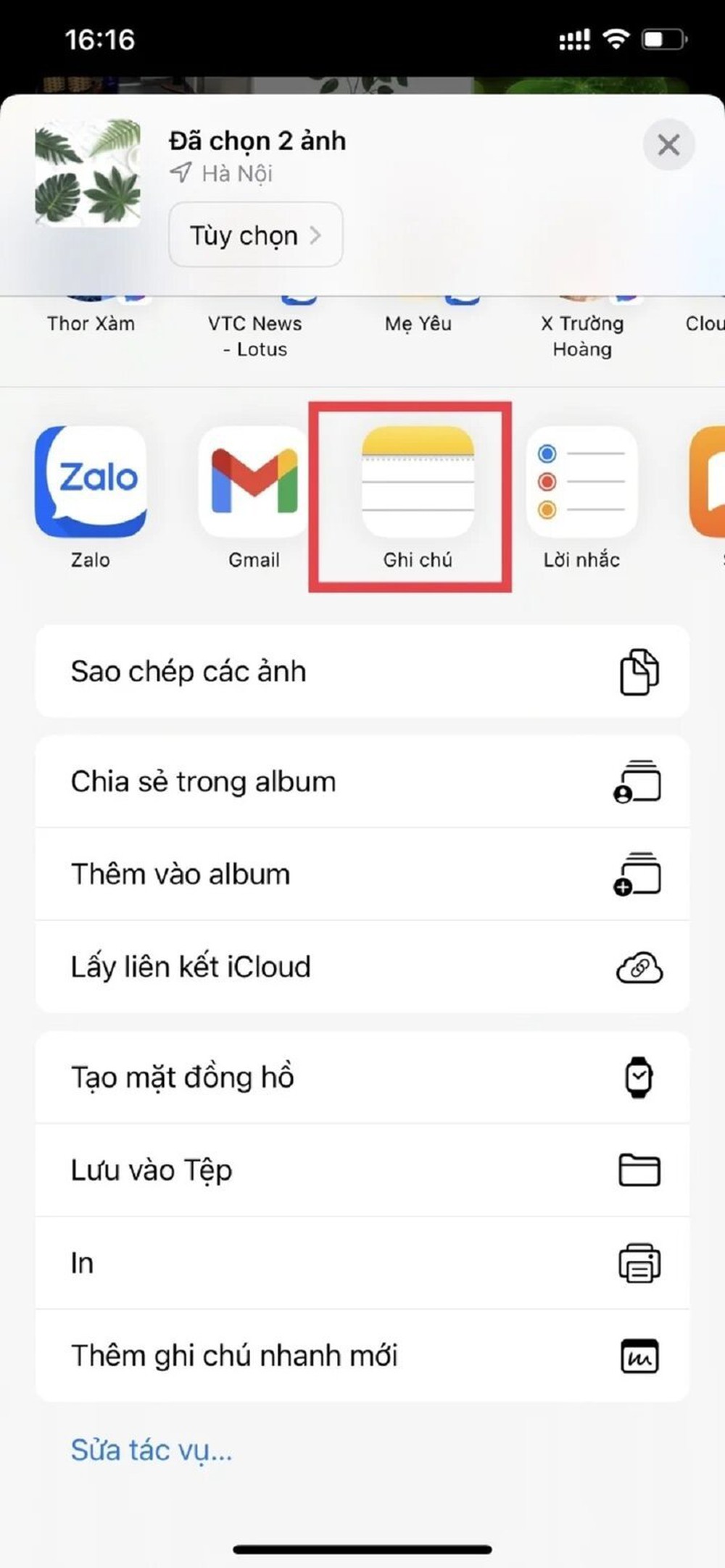Screen dimensions: 725x1568
Task: Tap the Quick Note icon beside Thêm ghi chú nhanh mới
Action: point(637,1354)
